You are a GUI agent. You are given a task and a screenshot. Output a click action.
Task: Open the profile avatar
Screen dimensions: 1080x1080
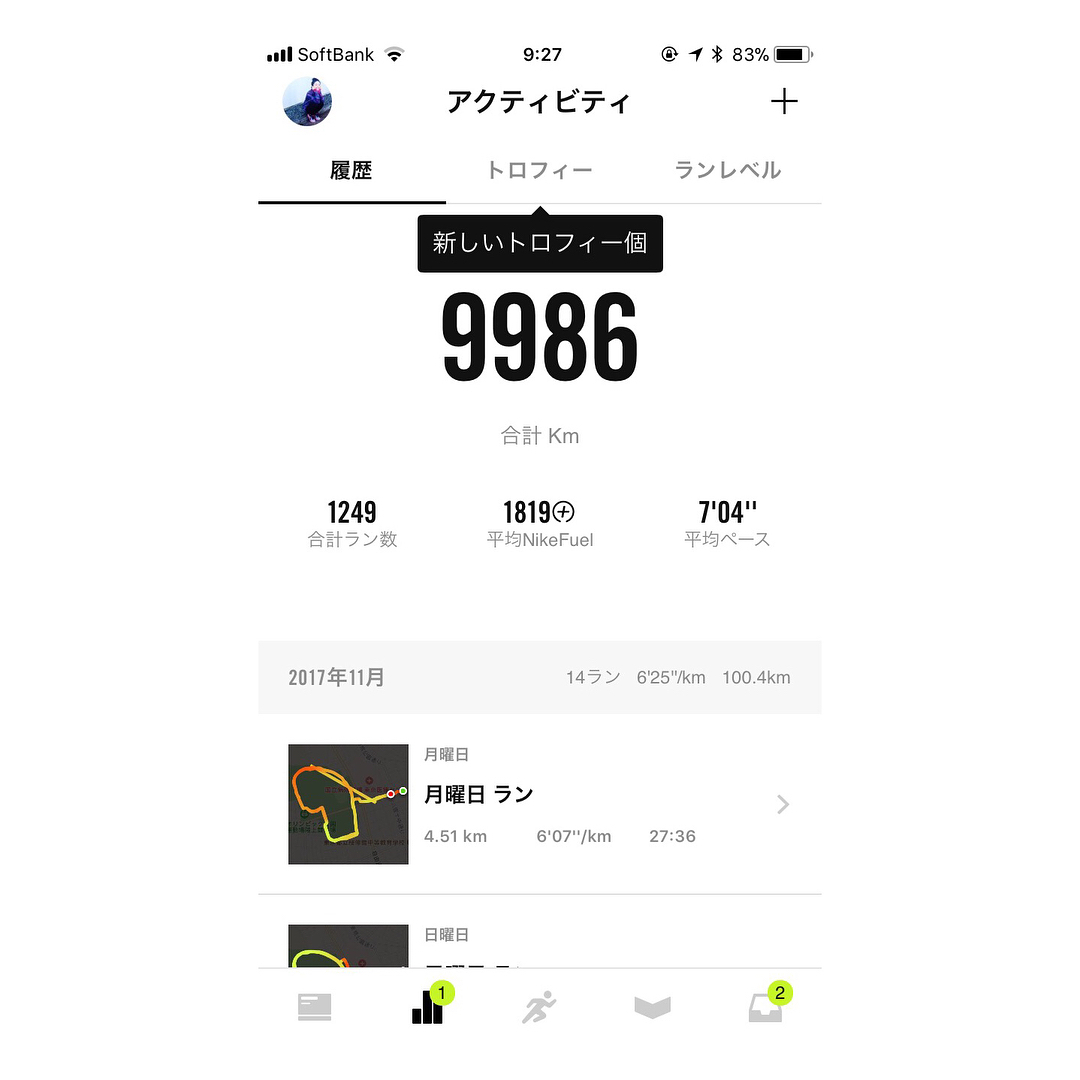pyautogui.click(x=308, y=102)
